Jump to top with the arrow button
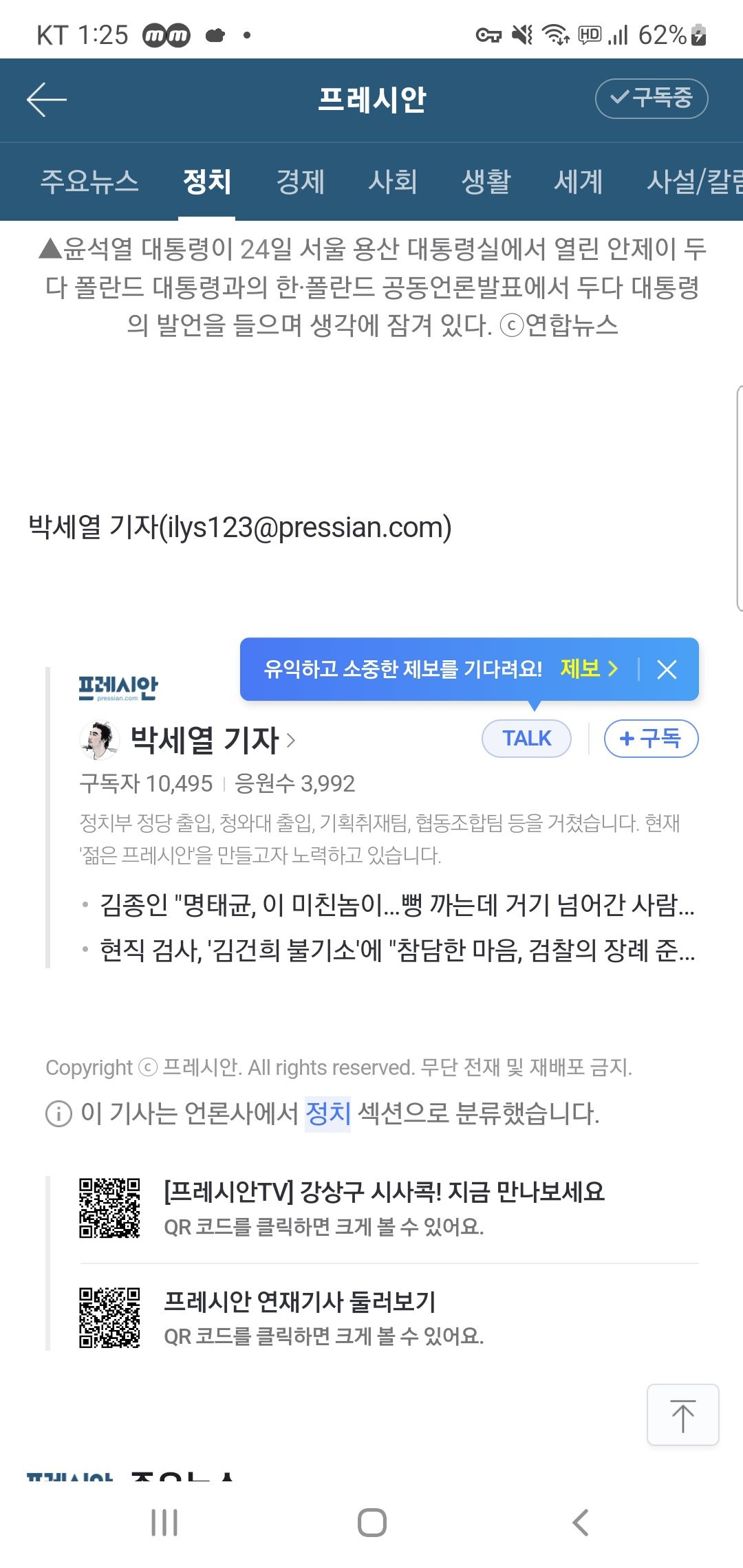743x1568 pixels. click(x=682, y=1415)
